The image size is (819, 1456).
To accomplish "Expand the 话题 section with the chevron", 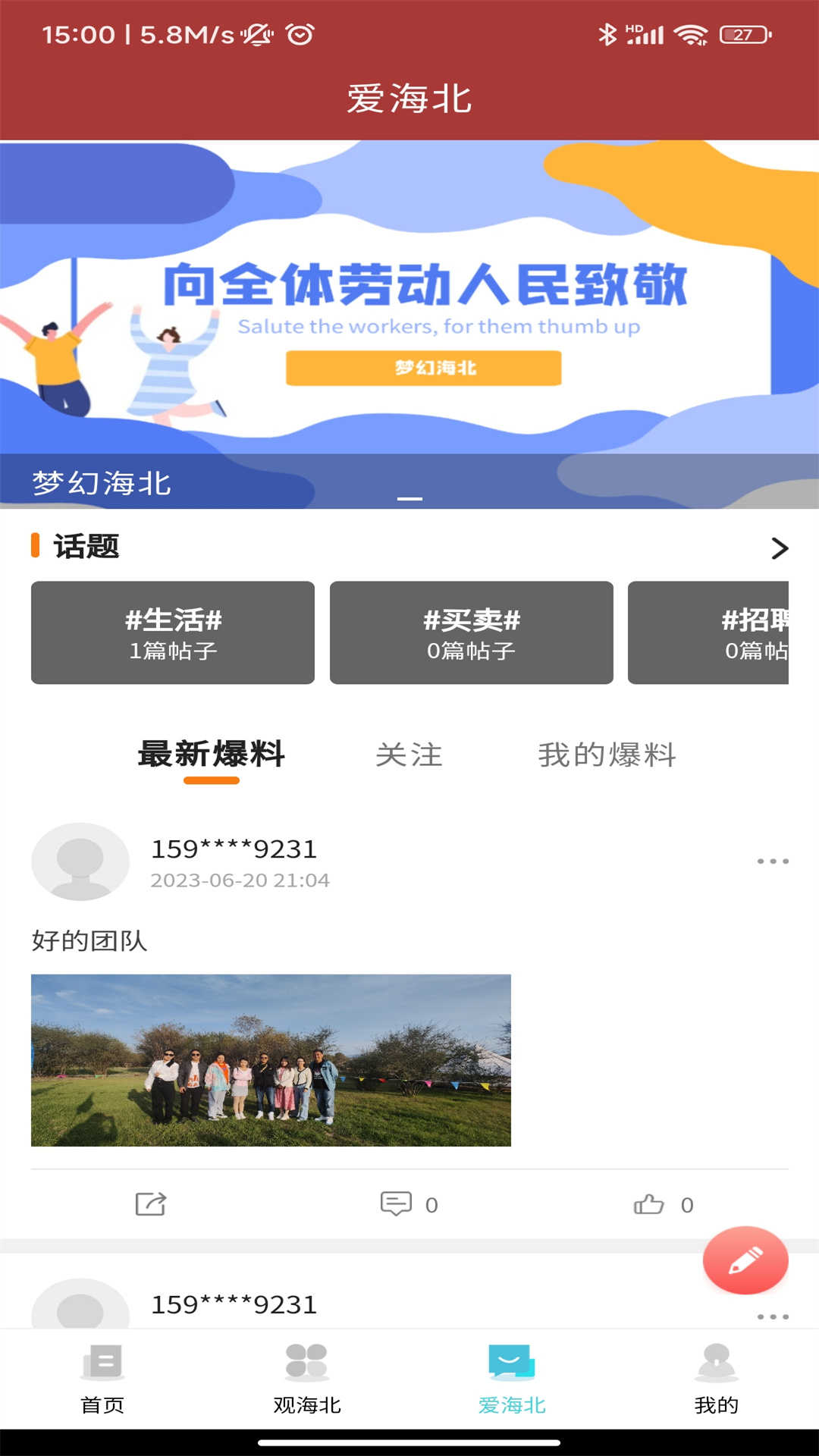I will [x=778, y=548].
